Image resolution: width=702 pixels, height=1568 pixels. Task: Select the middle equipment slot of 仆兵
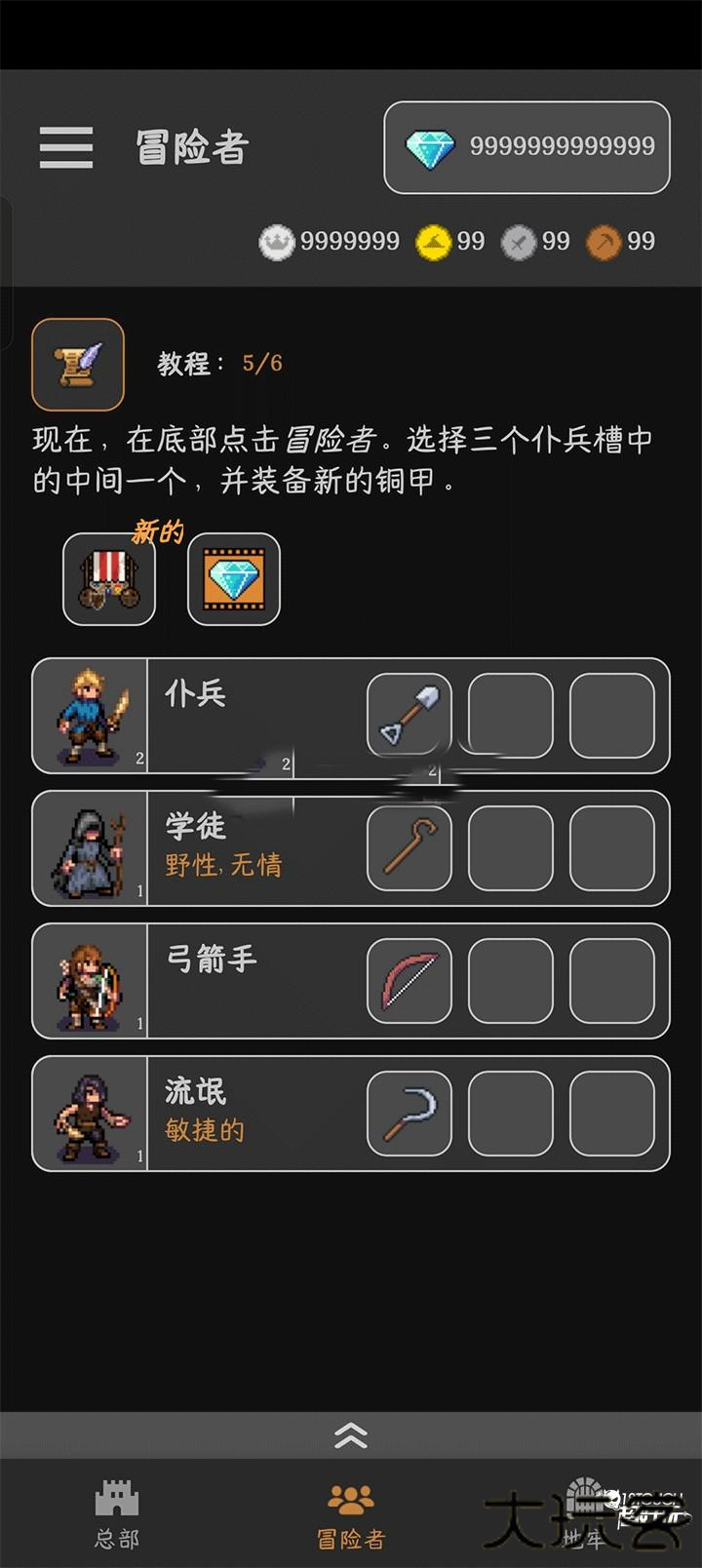coord(511,716)
